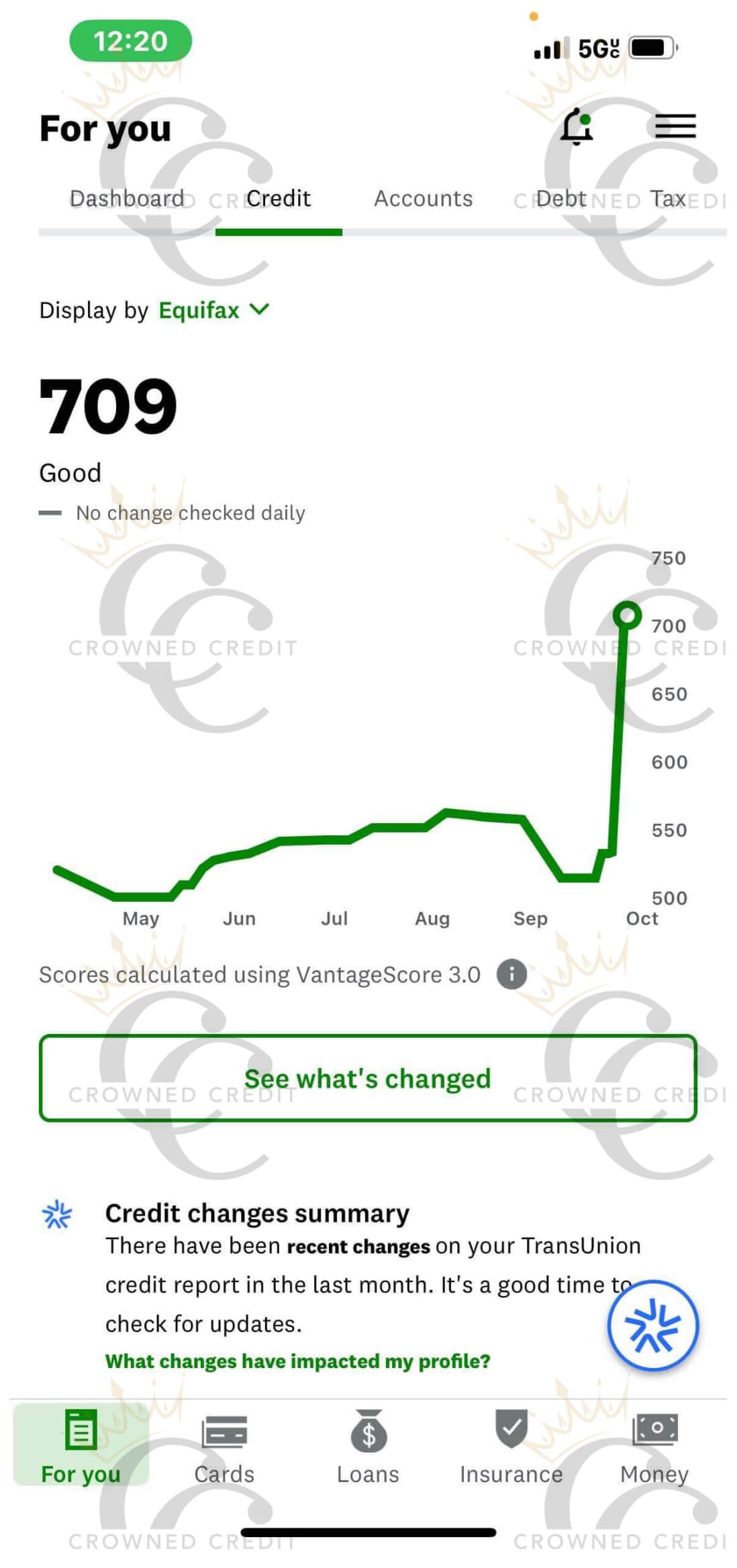The image size is (737, 1568).
Task: Select the latest score point on the chart
Action: (628, 615)
